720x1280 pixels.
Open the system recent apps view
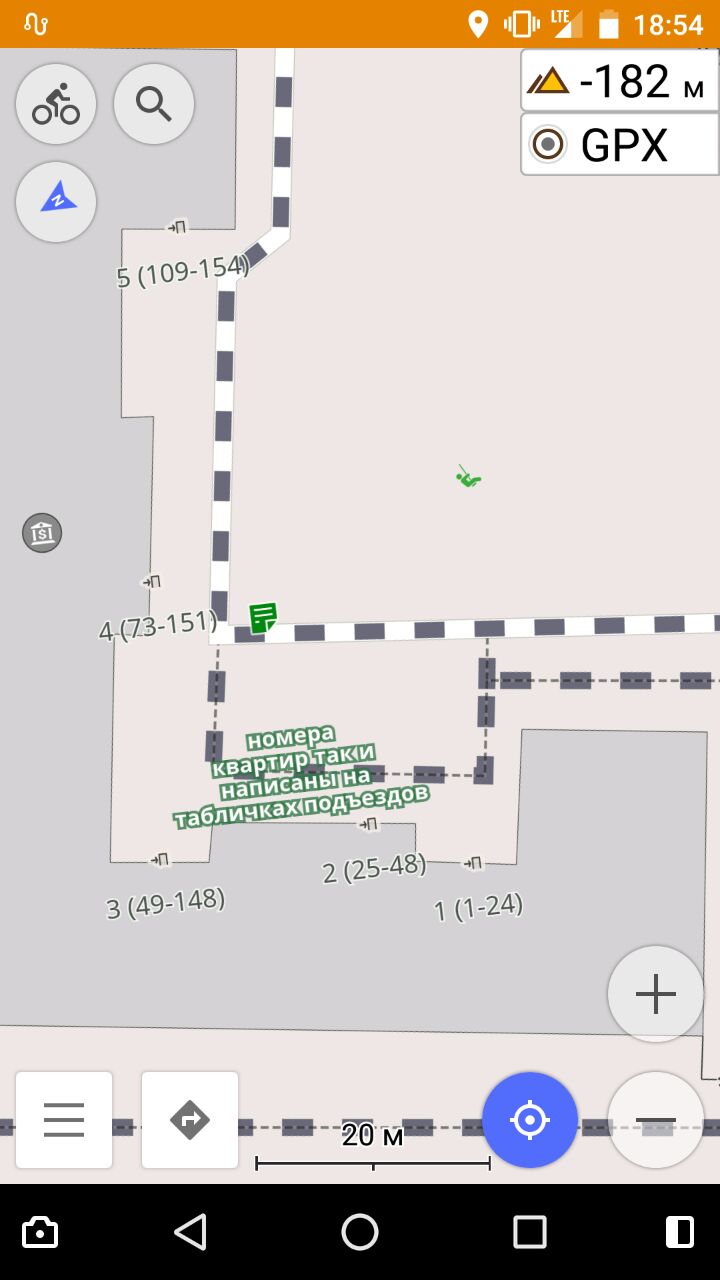pos(530,1232)
